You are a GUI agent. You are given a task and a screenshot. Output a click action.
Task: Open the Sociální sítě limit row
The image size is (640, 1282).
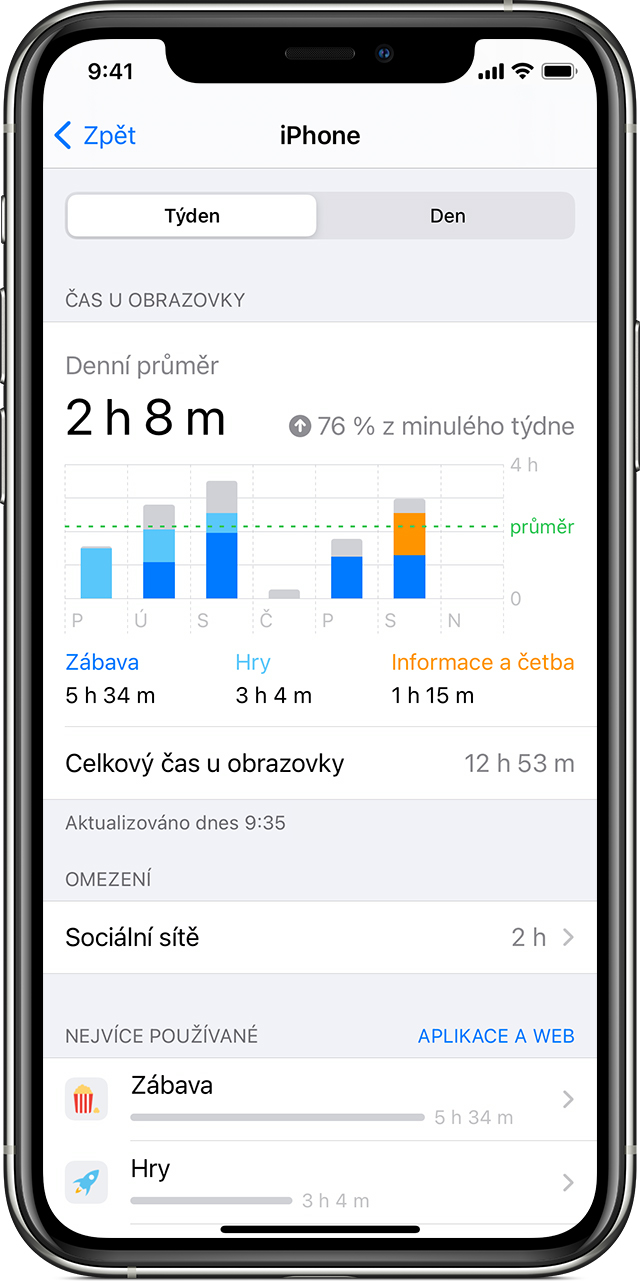click(320, 937)
